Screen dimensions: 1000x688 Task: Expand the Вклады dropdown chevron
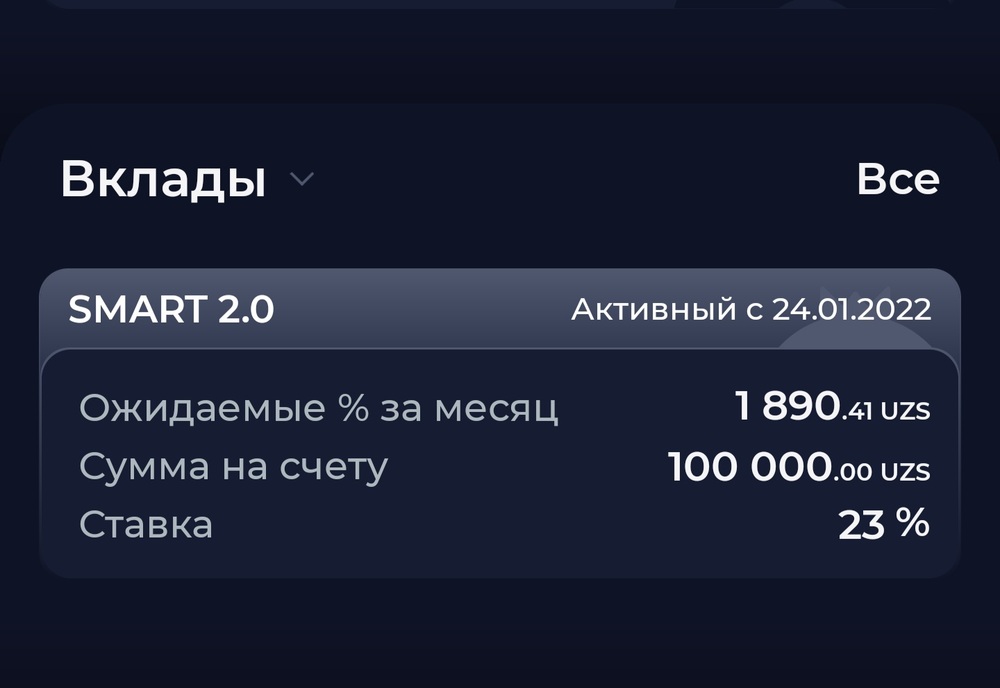click(301, 180)
